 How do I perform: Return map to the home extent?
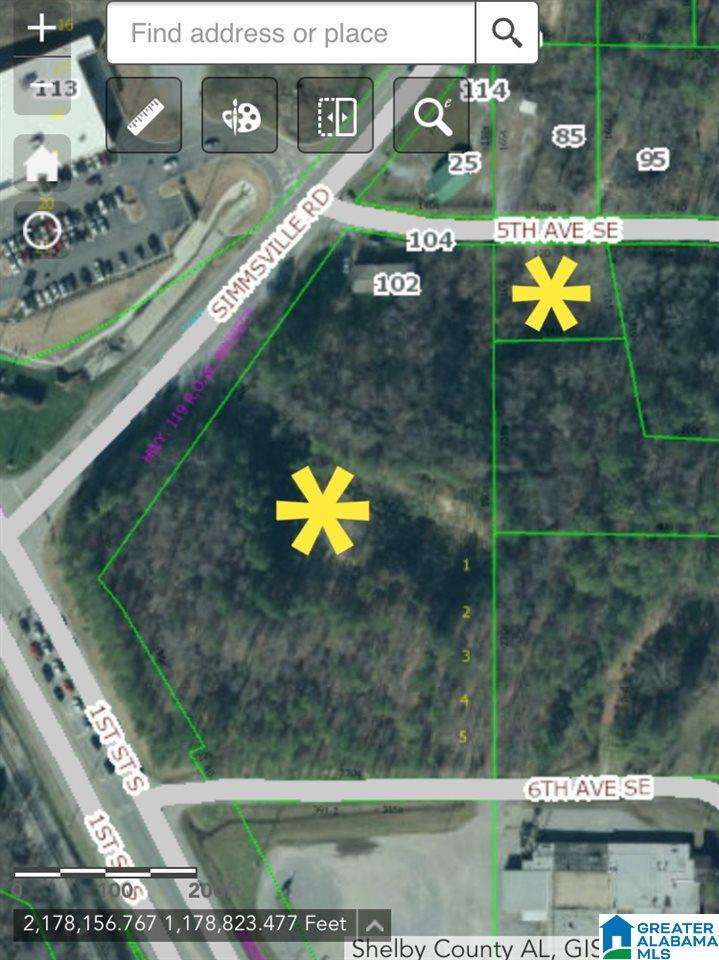(42, 165)
